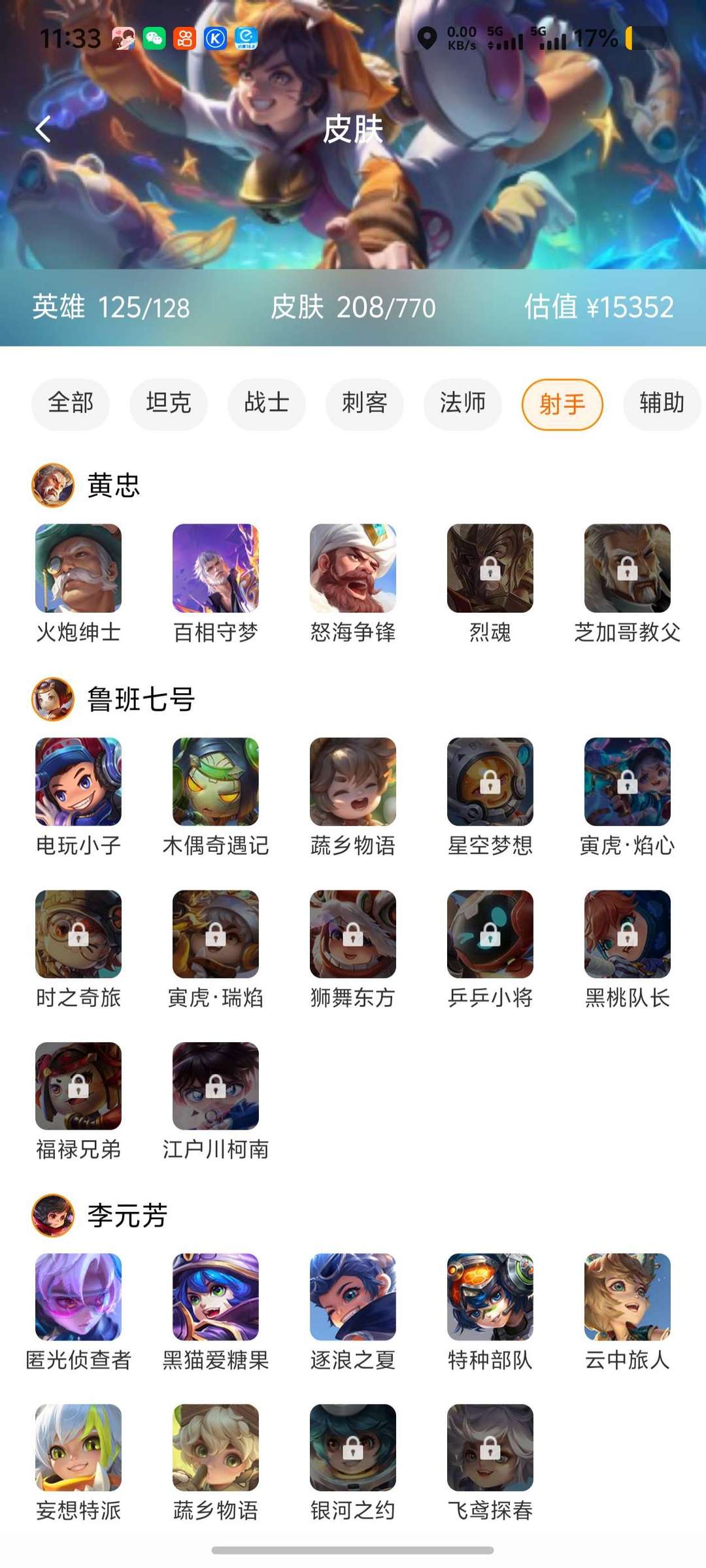Filter by 法师 heroes
706x1568 pixels.
[x=463, y=403]
